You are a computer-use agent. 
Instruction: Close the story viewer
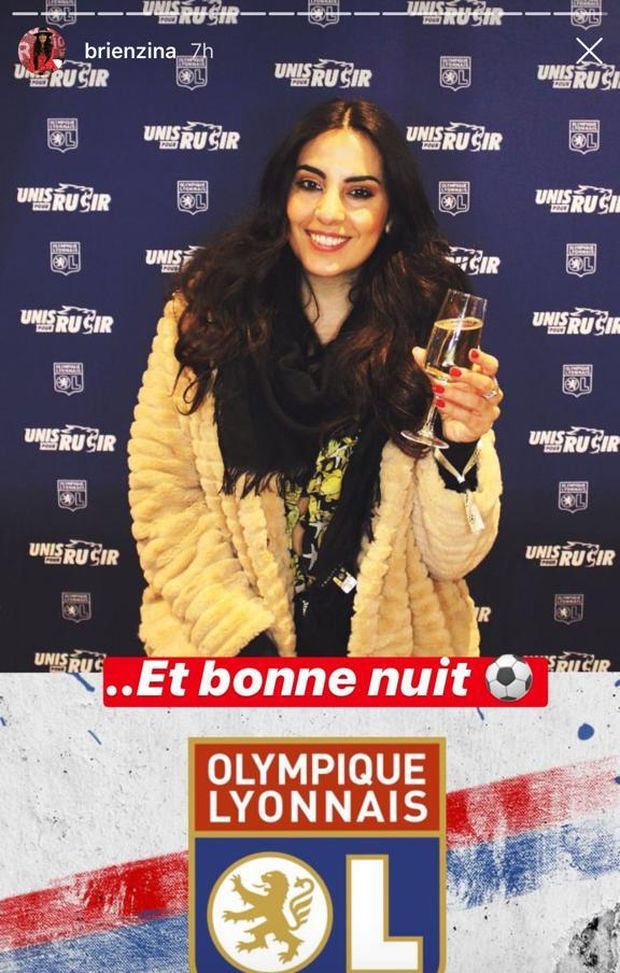589,51
